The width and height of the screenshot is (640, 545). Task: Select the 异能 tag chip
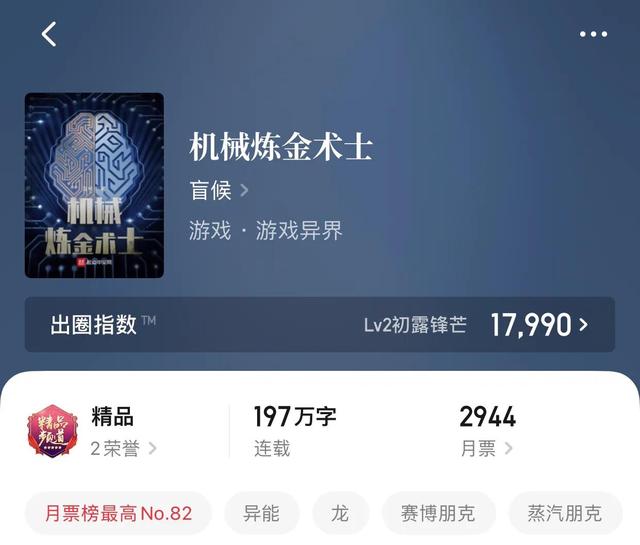[261, 514]
